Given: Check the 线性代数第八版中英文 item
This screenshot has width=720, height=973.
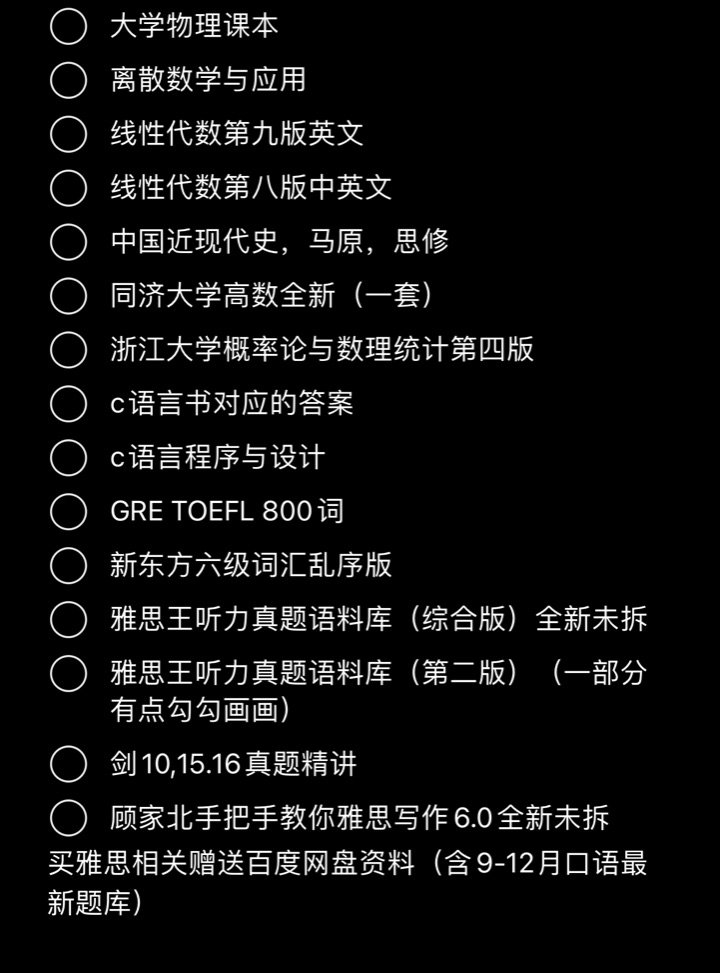Looking at the screenshot, I should (x=68, y=188).
